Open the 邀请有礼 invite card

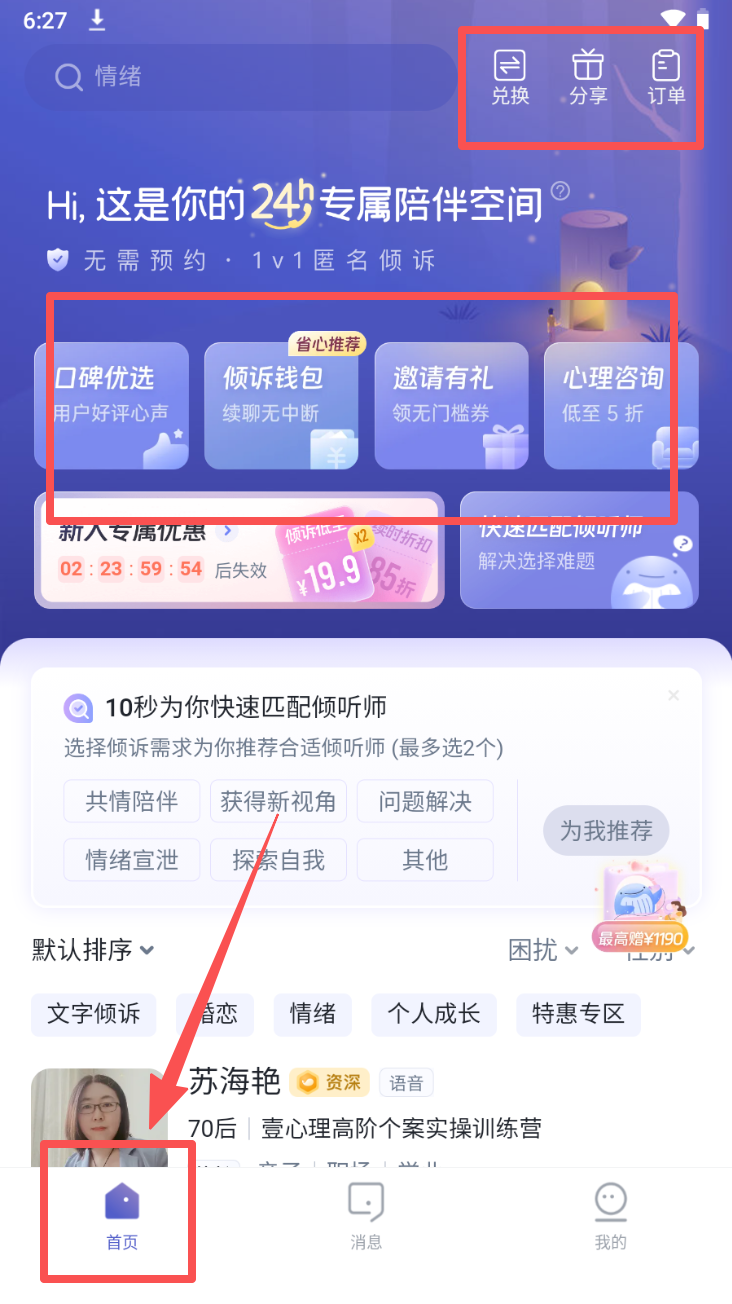pos(451,405)
